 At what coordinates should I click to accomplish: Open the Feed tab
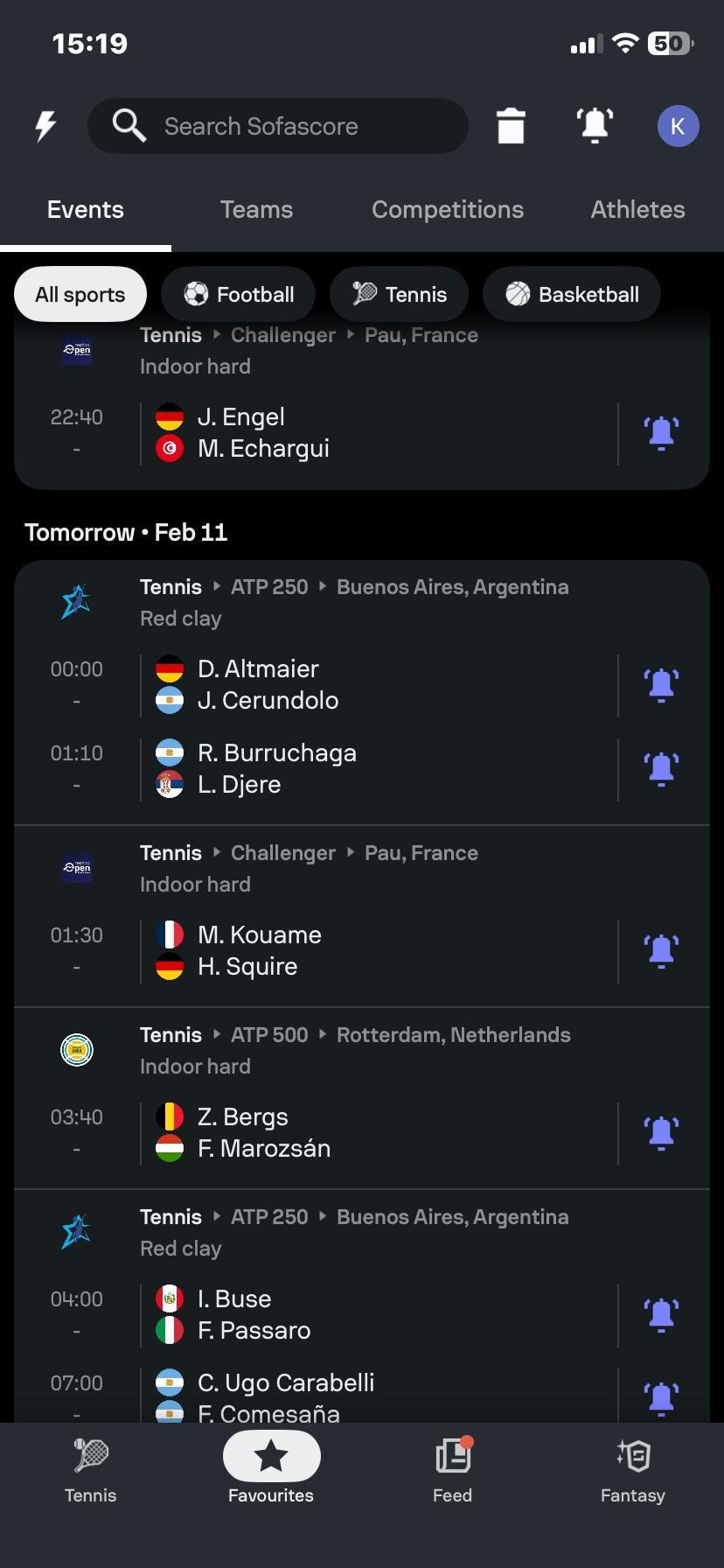453,1472
